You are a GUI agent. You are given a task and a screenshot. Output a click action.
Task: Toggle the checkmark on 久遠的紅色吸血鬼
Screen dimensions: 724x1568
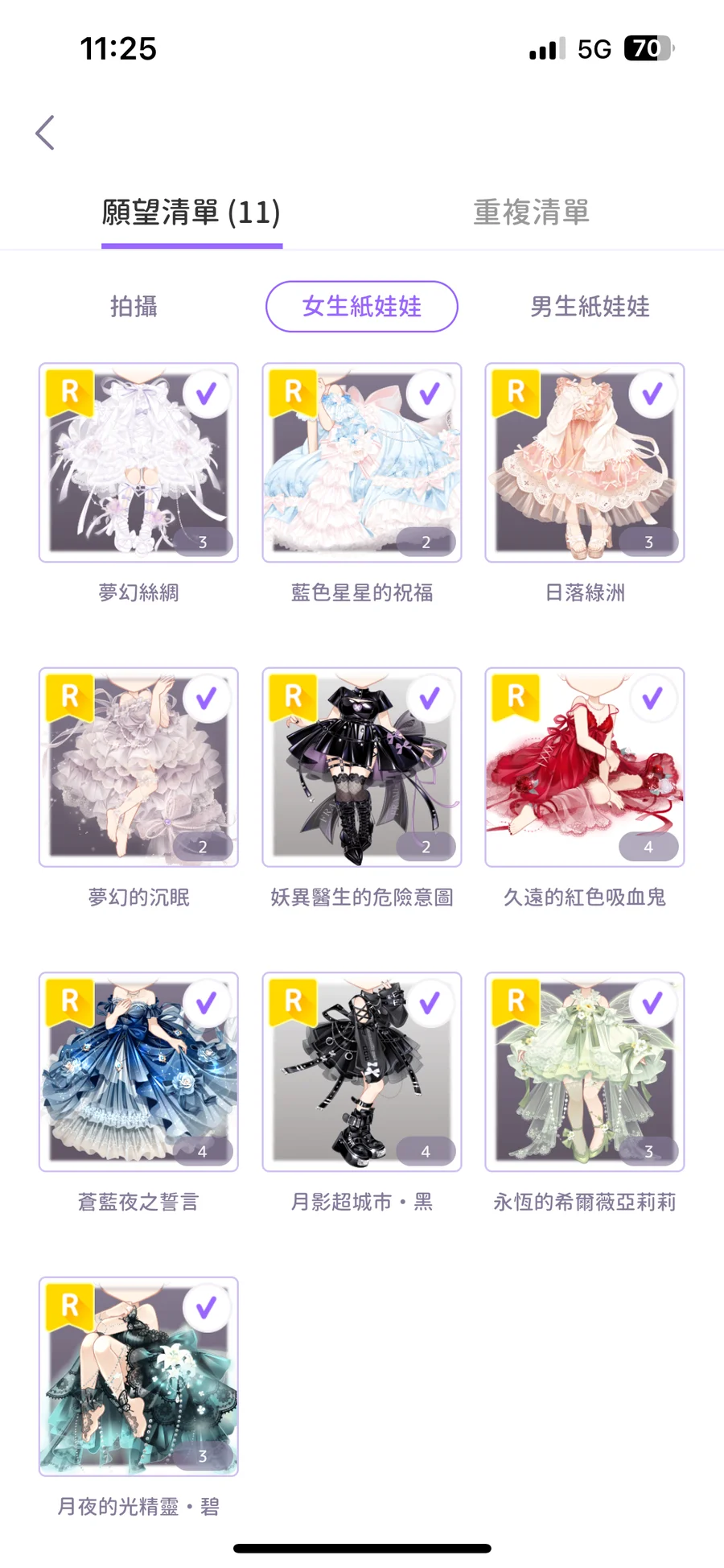pyautogui.click(x=652, y=698)
